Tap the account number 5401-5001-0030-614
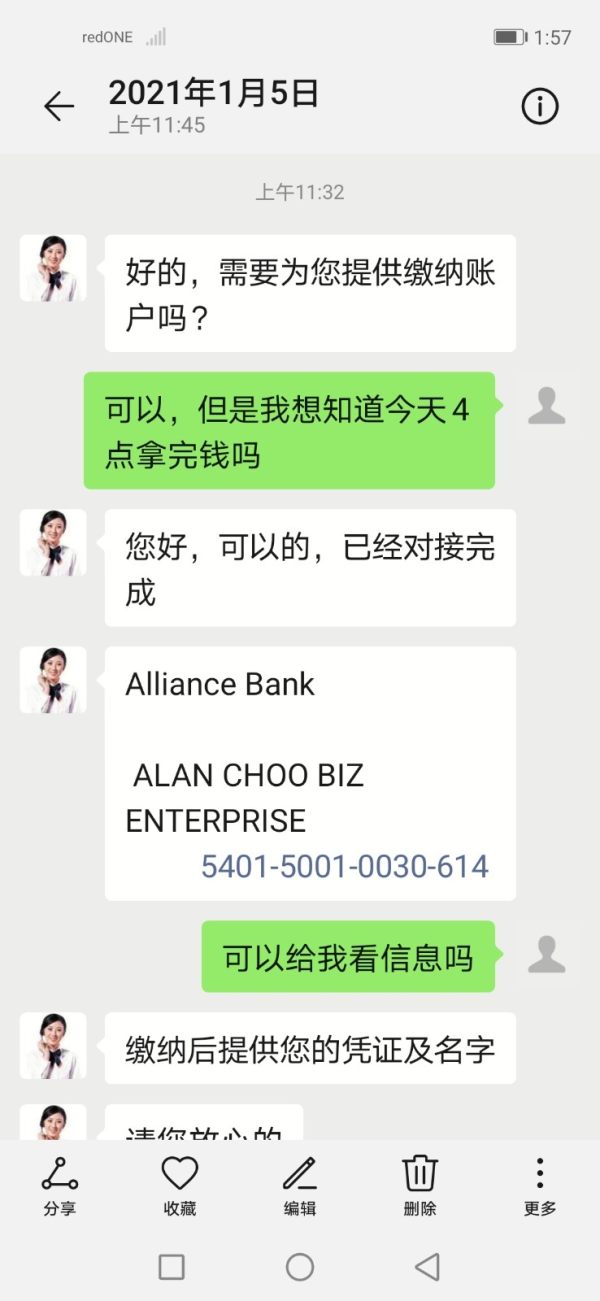600x1301 pixels. pos(345,866)
